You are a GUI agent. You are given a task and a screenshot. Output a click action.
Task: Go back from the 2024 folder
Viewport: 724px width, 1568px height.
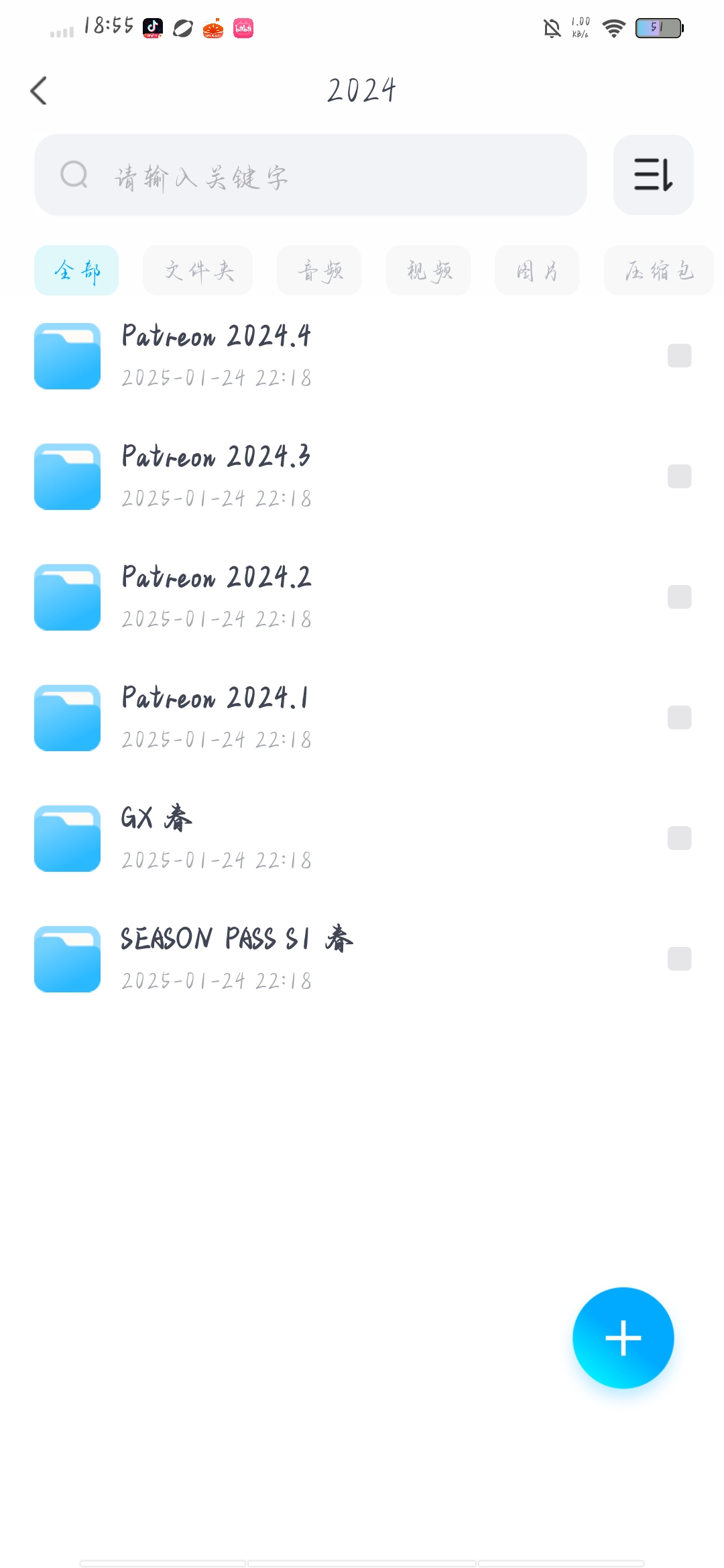(39, 90)
